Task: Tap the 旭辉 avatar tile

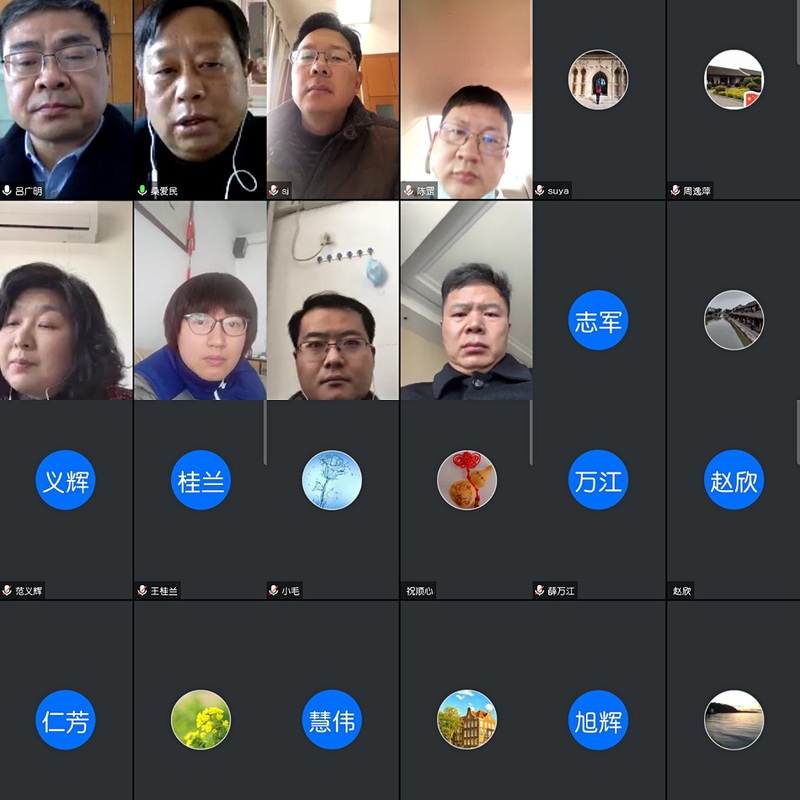Action: click(x=598, y=720)
